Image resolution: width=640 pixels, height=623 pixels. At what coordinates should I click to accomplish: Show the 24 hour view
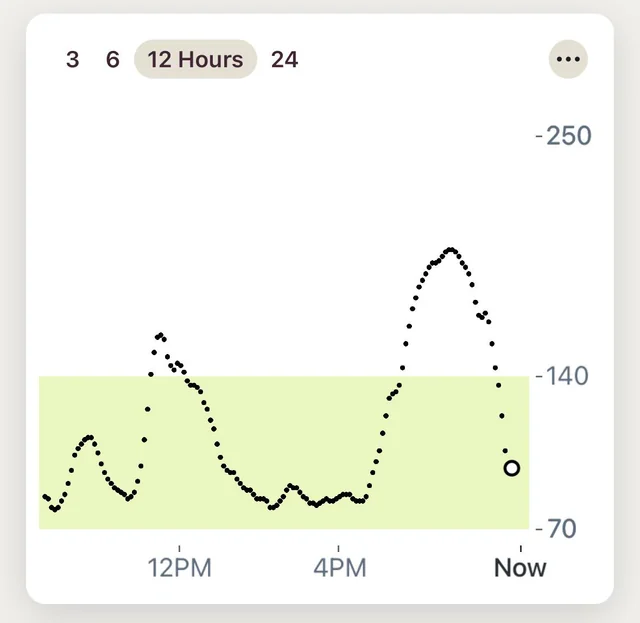284,60
